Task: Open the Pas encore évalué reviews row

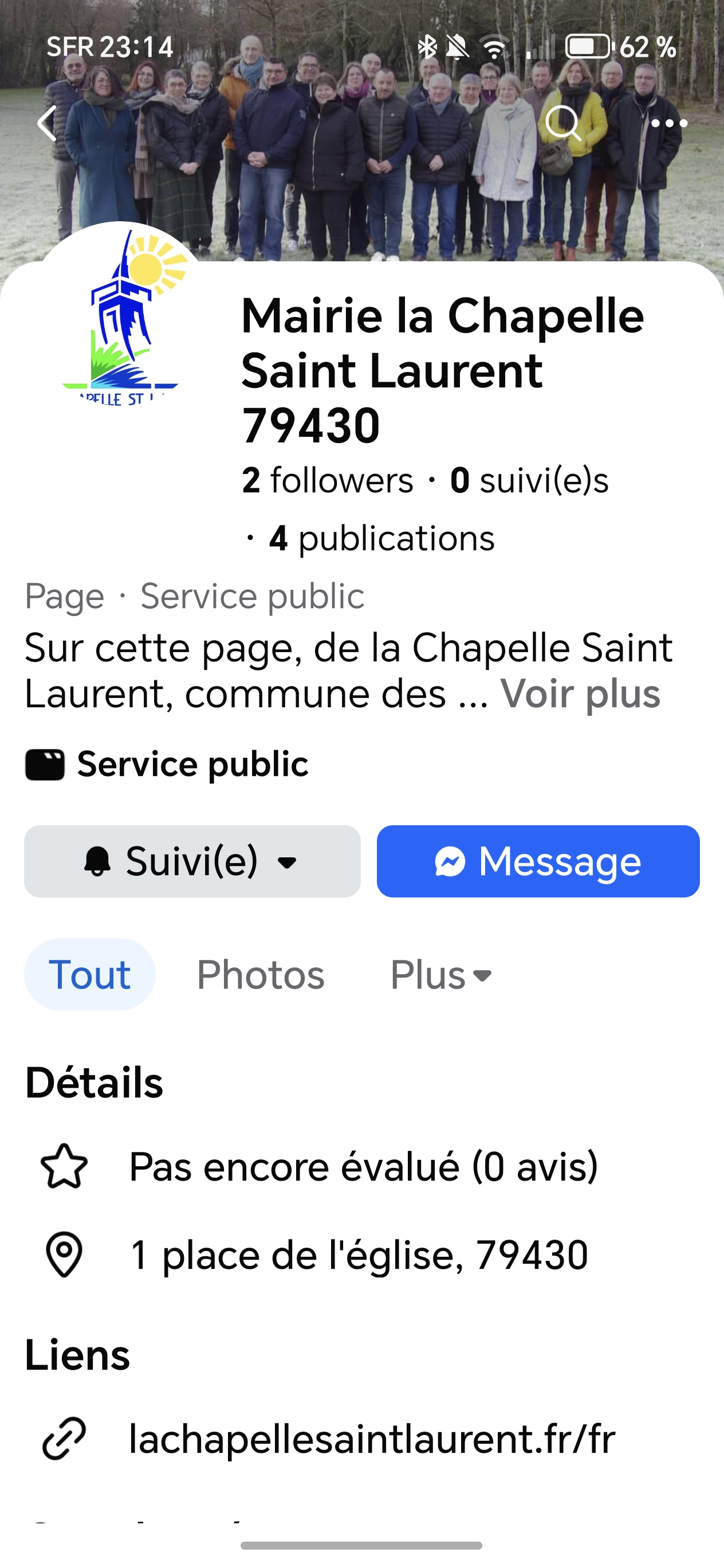Action: [x=363, y=1167]
